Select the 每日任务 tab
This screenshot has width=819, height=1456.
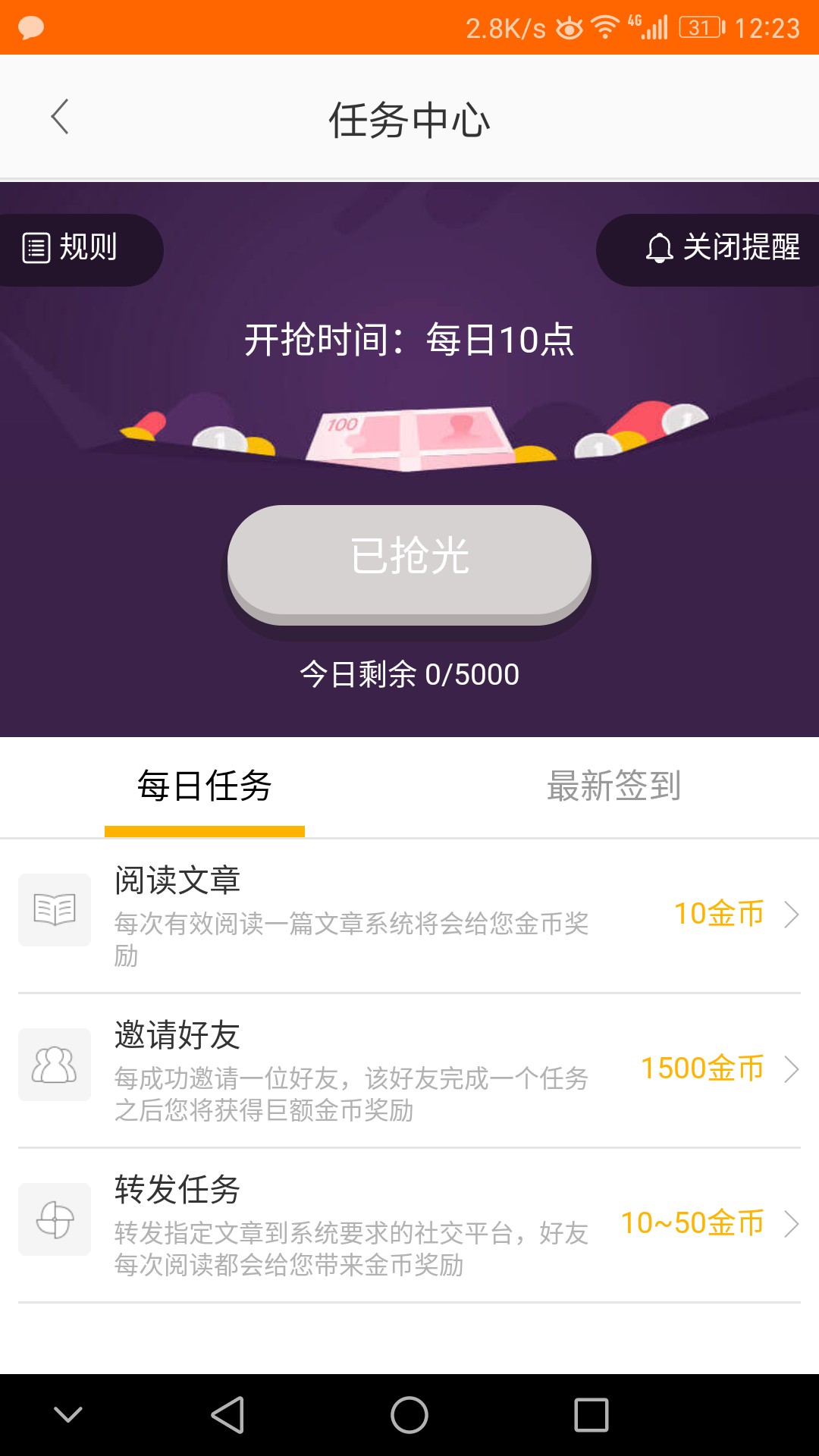(205, 787)
